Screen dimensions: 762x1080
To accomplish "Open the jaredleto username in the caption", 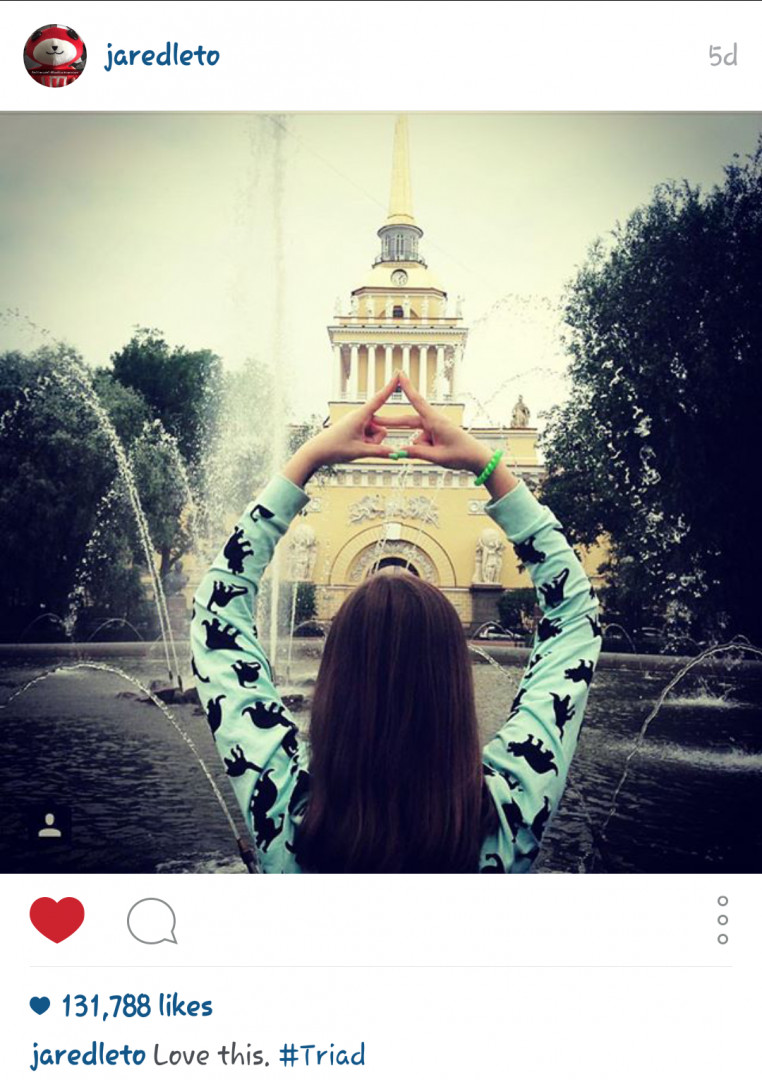I will pos(88,1054).
